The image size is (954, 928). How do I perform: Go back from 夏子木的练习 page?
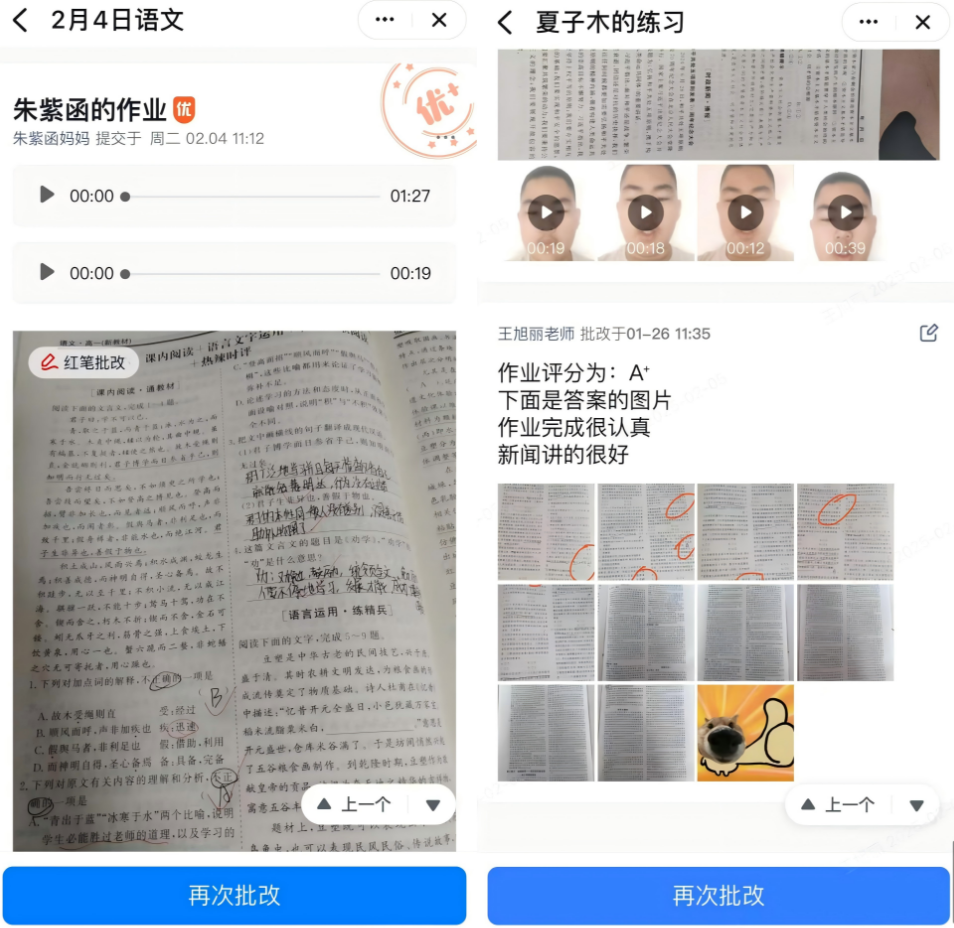[x=506, y=22]
